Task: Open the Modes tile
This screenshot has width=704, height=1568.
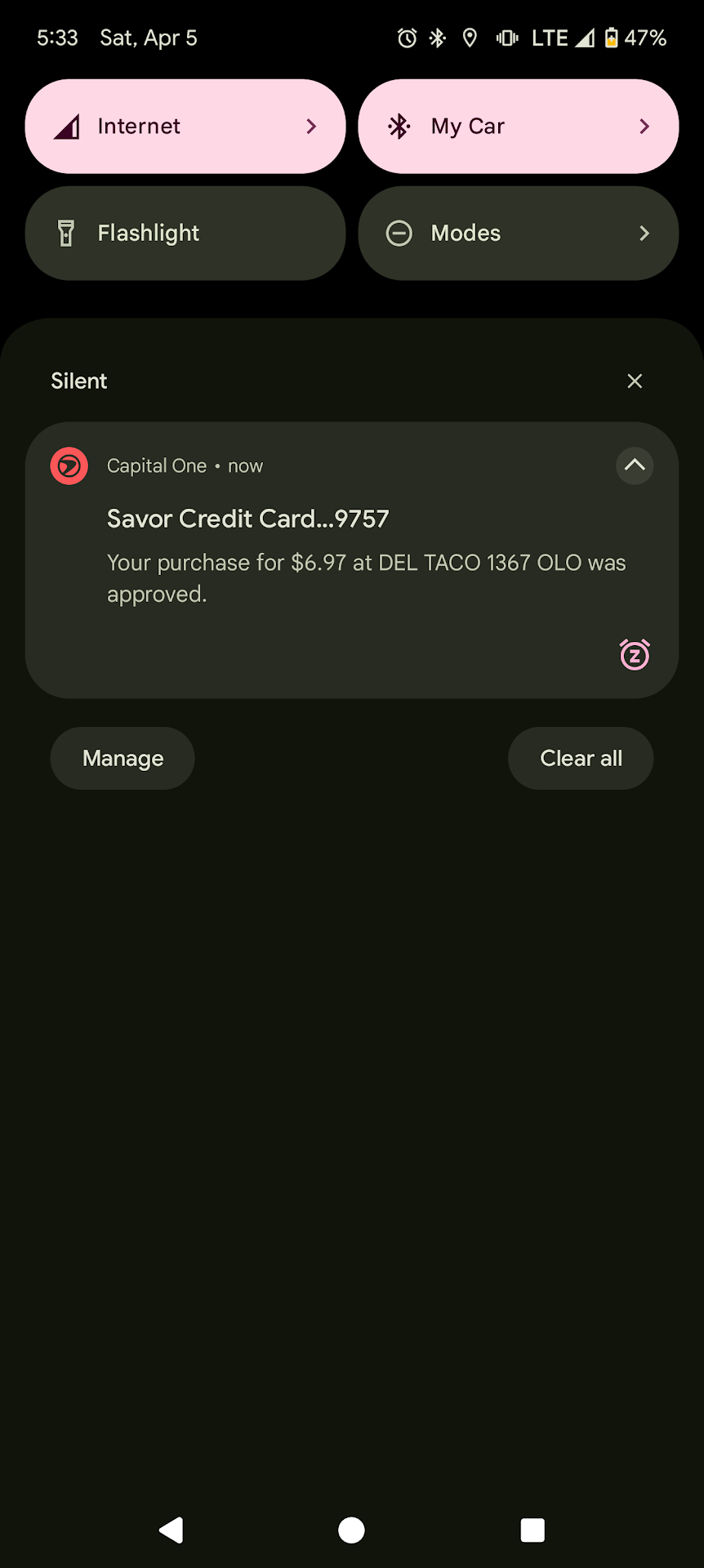Action: click(518, 234)
